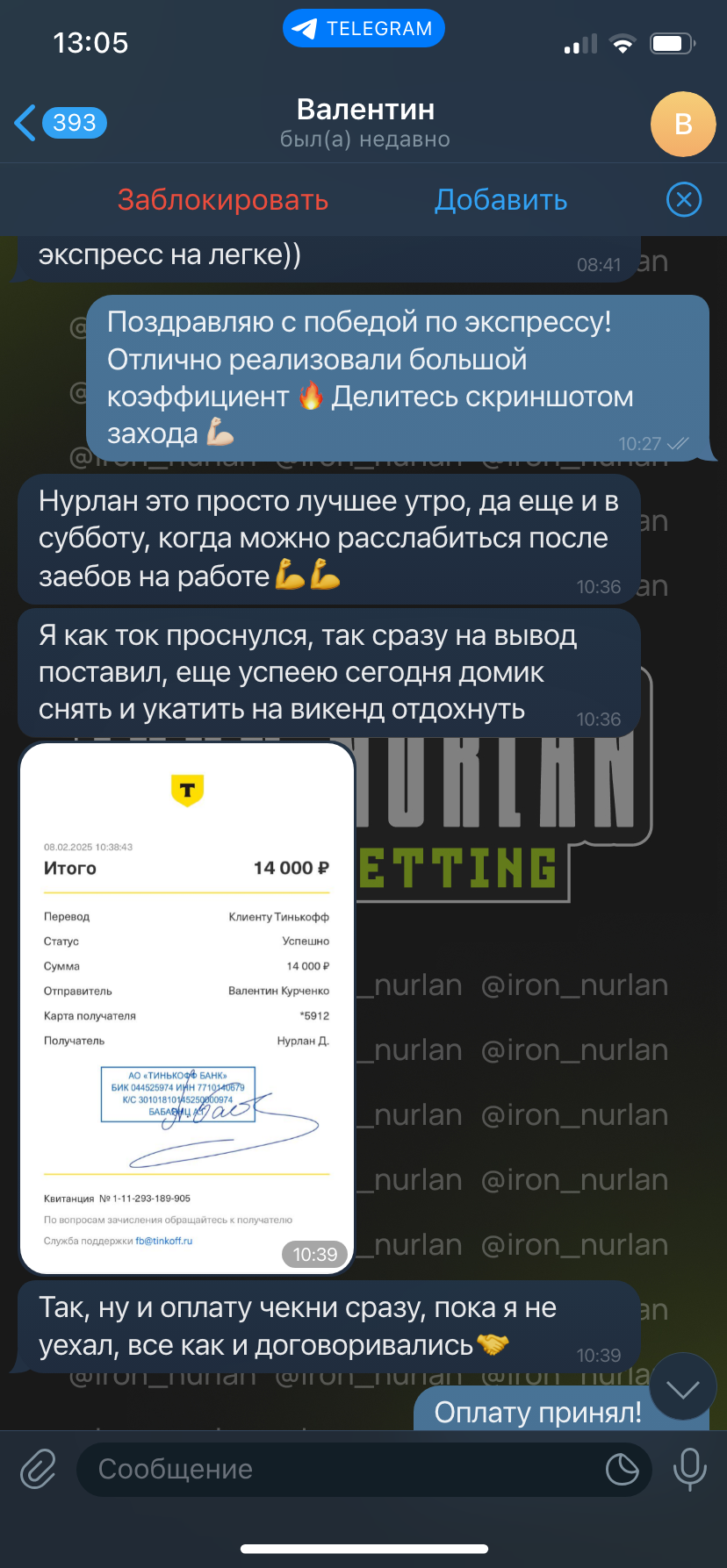
Task: Go back to the chat list
Action: coord(60,123)
